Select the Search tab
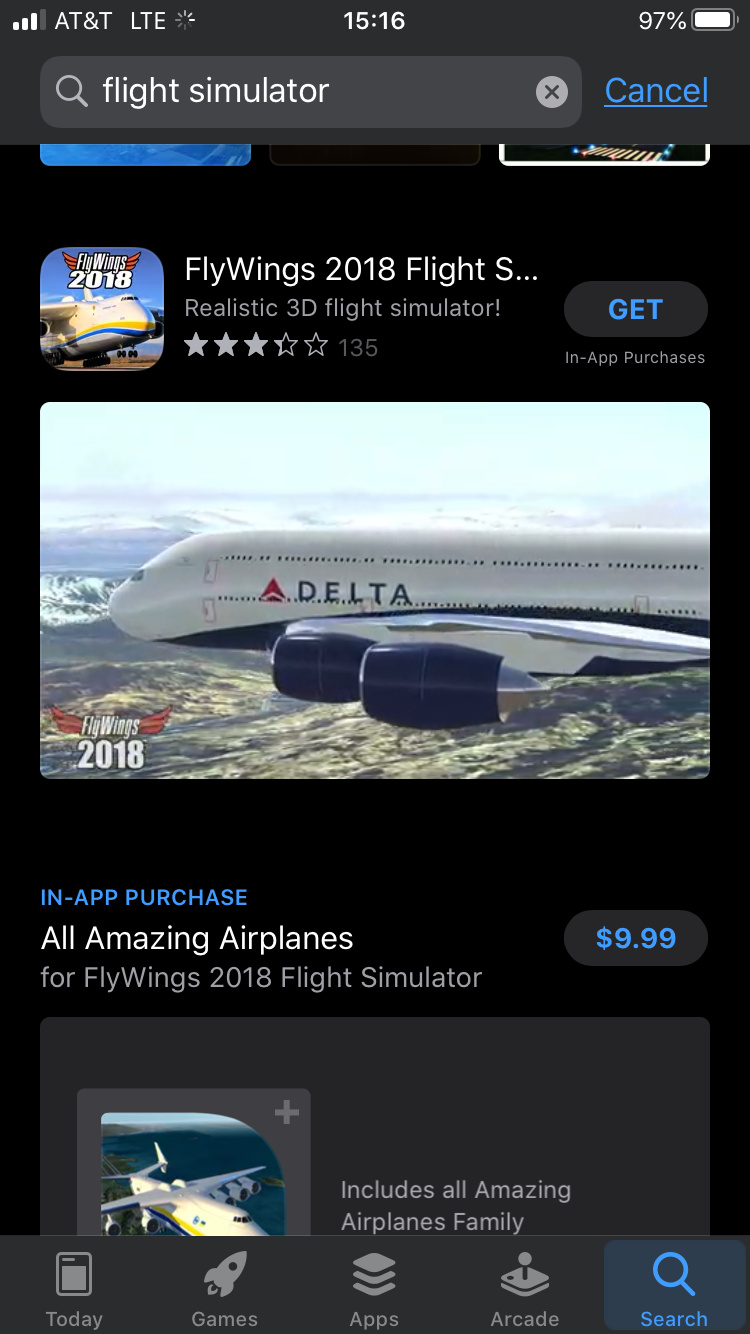Image resolution: width=750 pixels, height=1334 pixels. (673, 1288)
